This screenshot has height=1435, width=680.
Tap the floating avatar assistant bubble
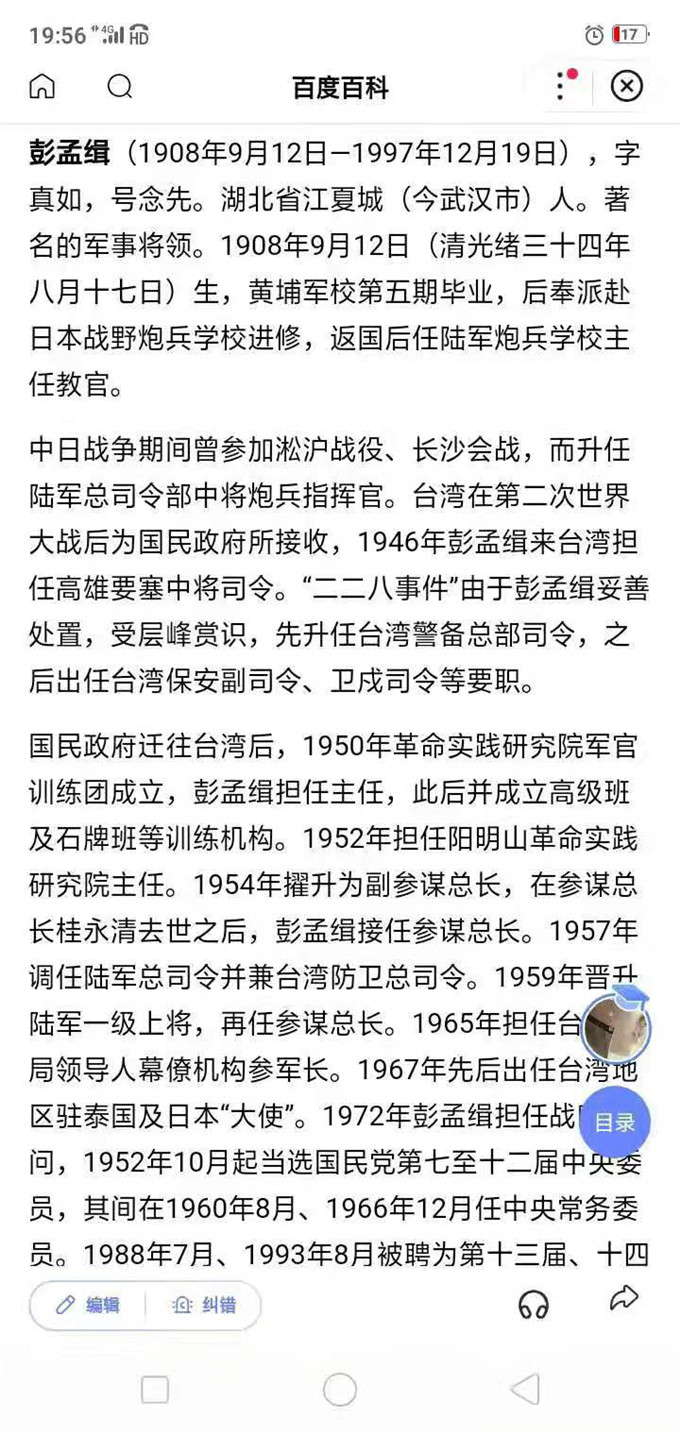coord(616,1029)
